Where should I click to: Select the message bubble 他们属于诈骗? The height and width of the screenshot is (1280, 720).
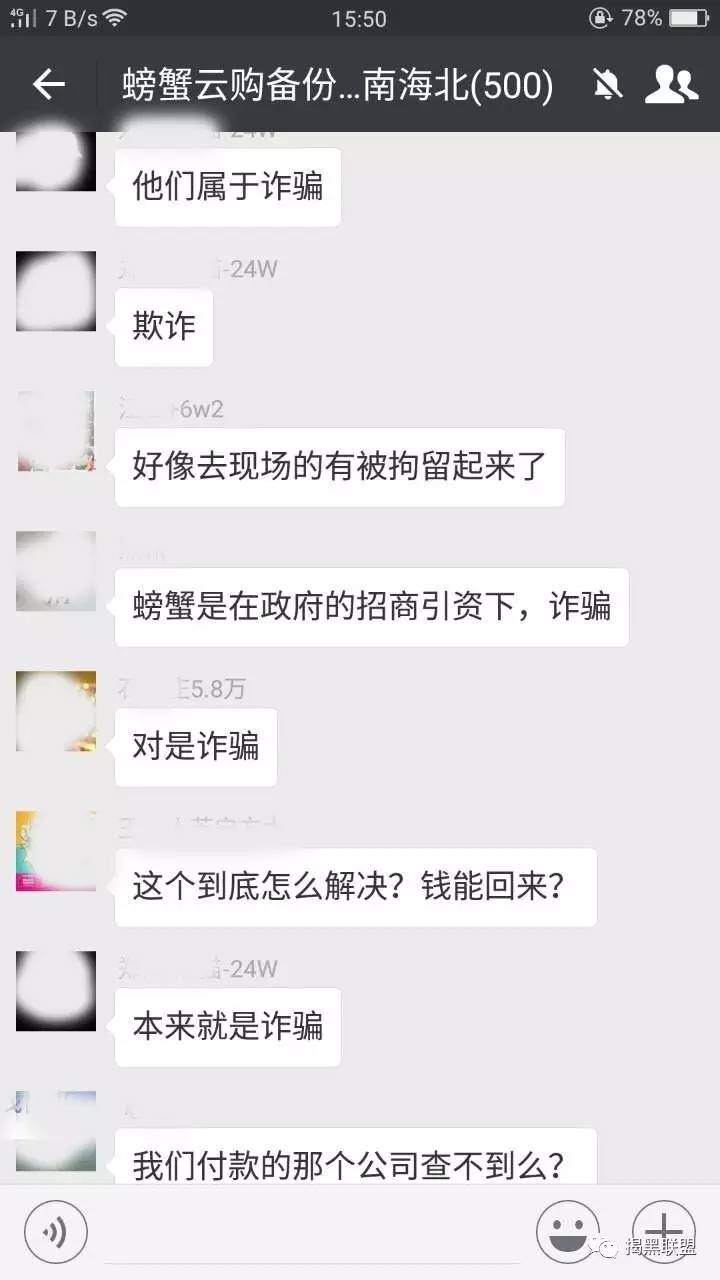tap(227, 186)
